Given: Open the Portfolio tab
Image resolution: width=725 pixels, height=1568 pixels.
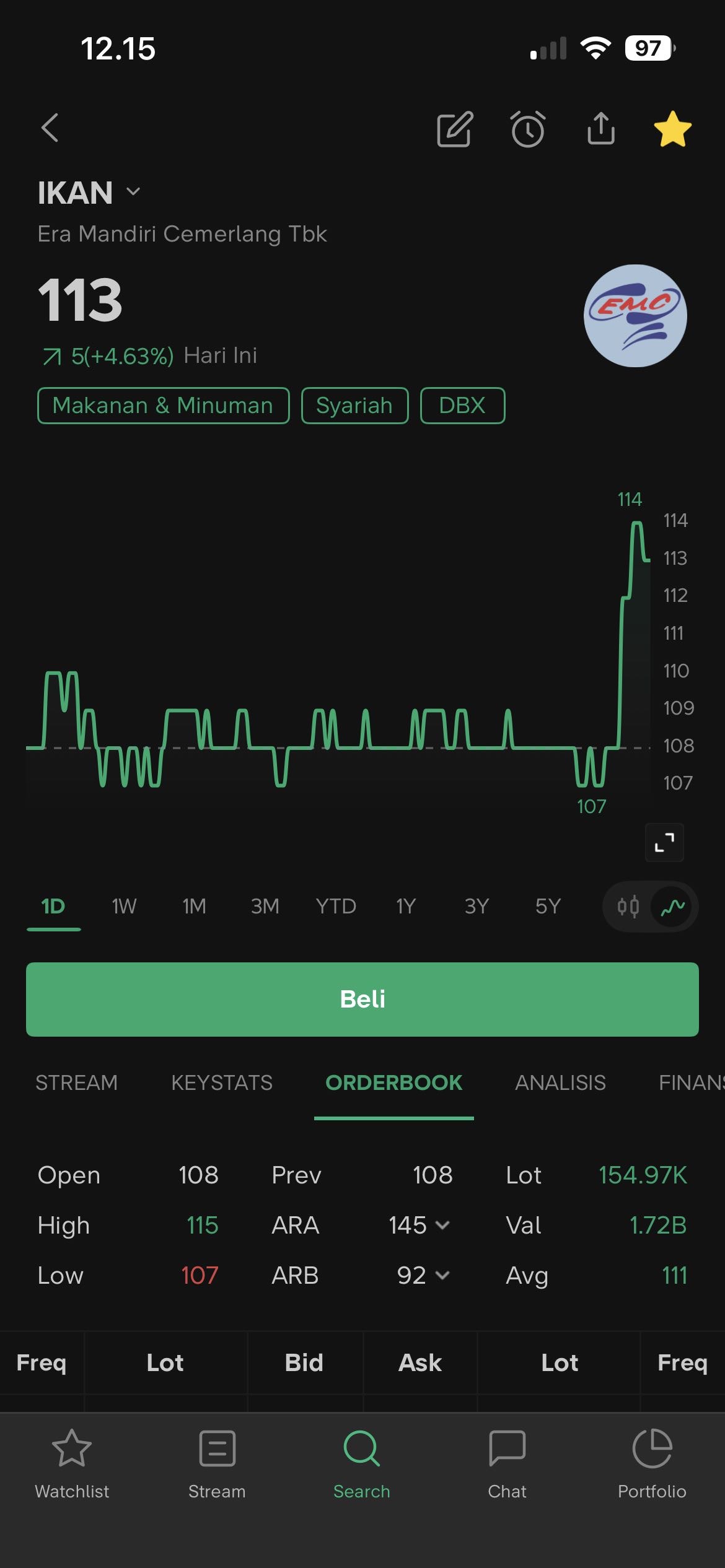Looking at the screenshot, I should point(652,1464).
